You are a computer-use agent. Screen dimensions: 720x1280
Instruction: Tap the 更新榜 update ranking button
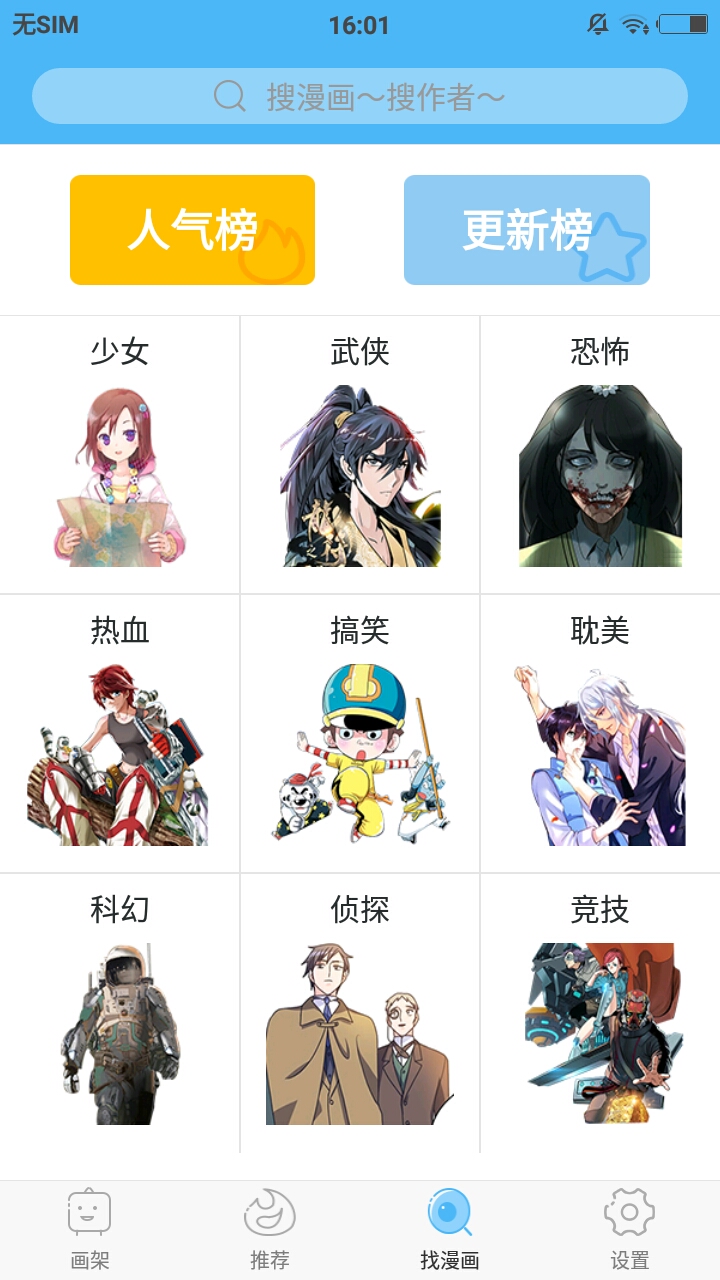(x=527, y=229)
